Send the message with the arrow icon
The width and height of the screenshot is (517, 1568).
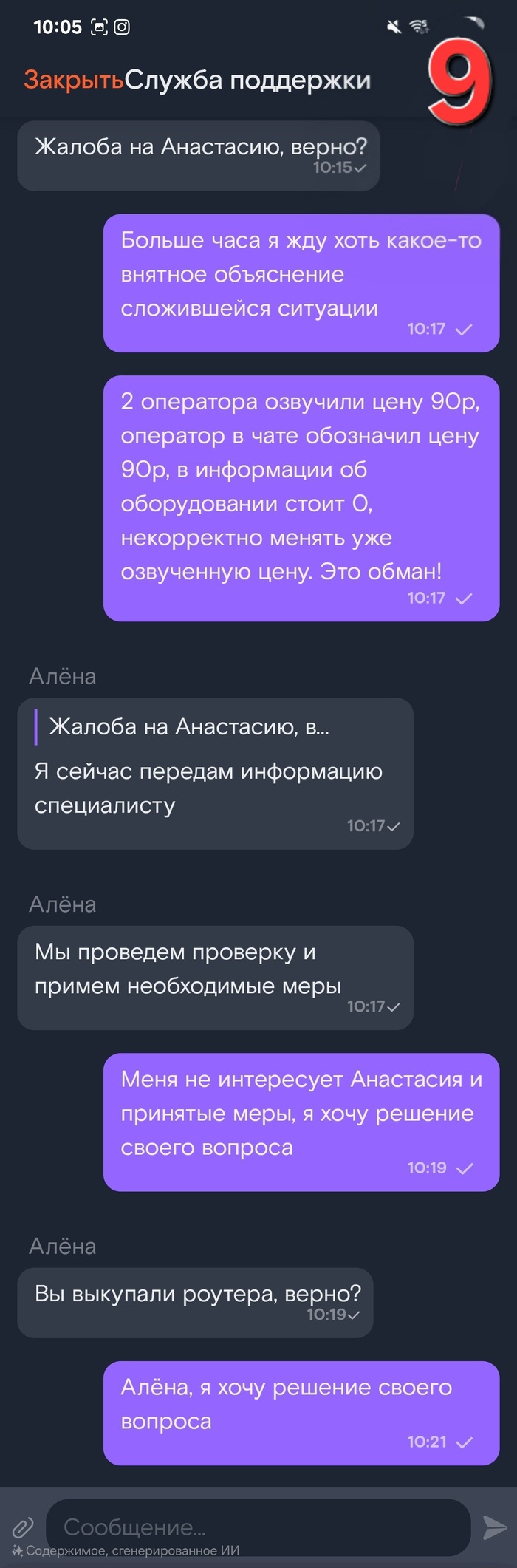(x=494, y=1527)
